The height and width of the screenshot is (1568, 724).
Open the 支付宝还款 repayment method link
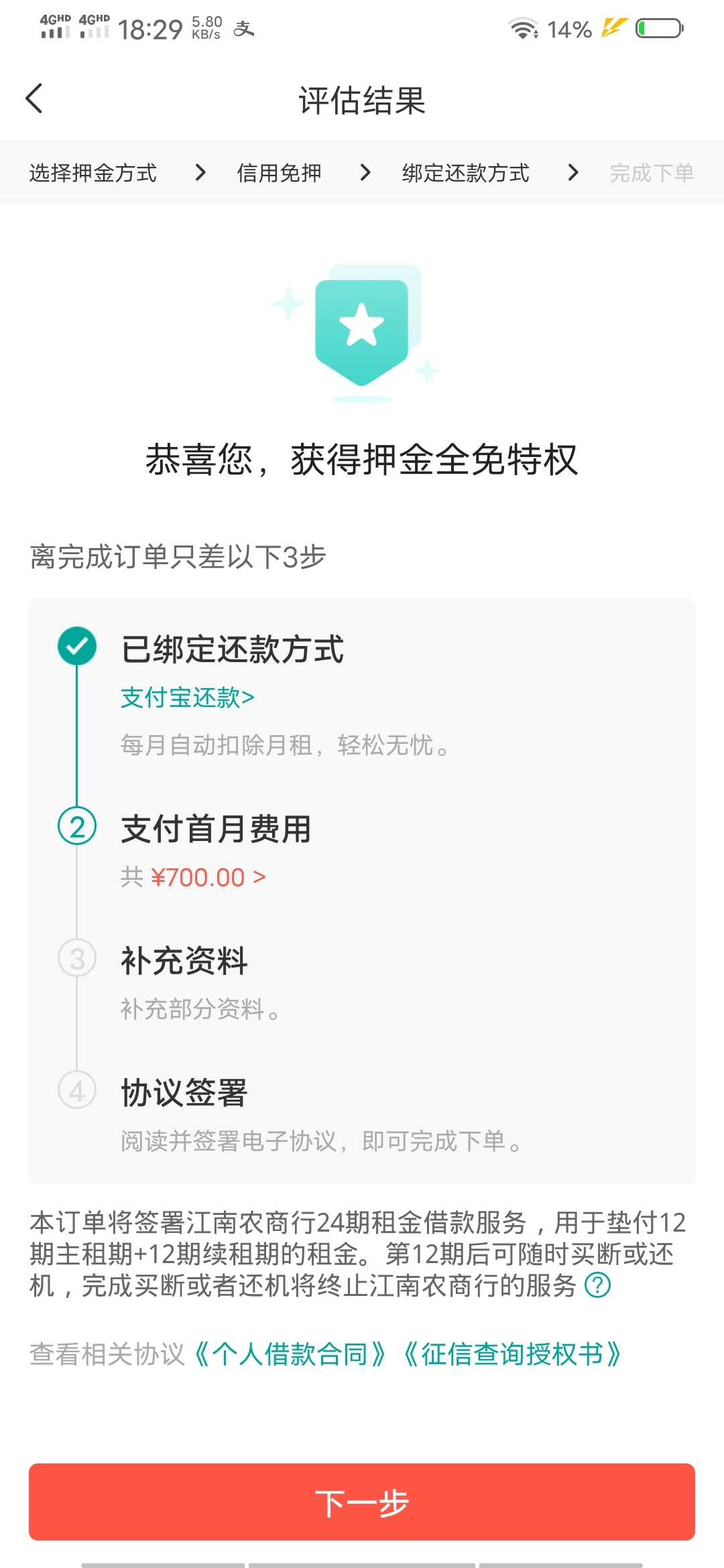pos(188,698)
